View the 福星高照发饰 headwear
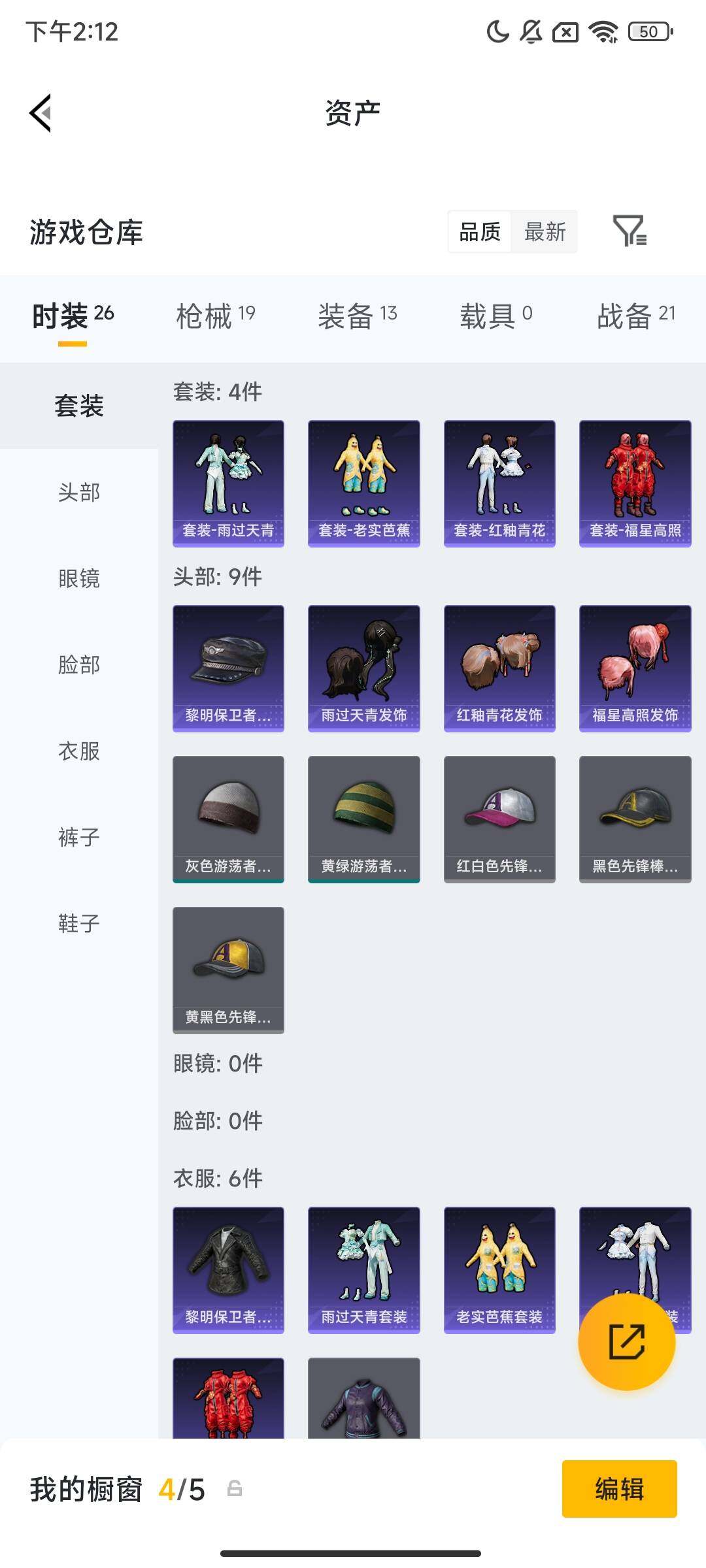Viewport: 706px width, 1568px height. (x=635, y=668)
